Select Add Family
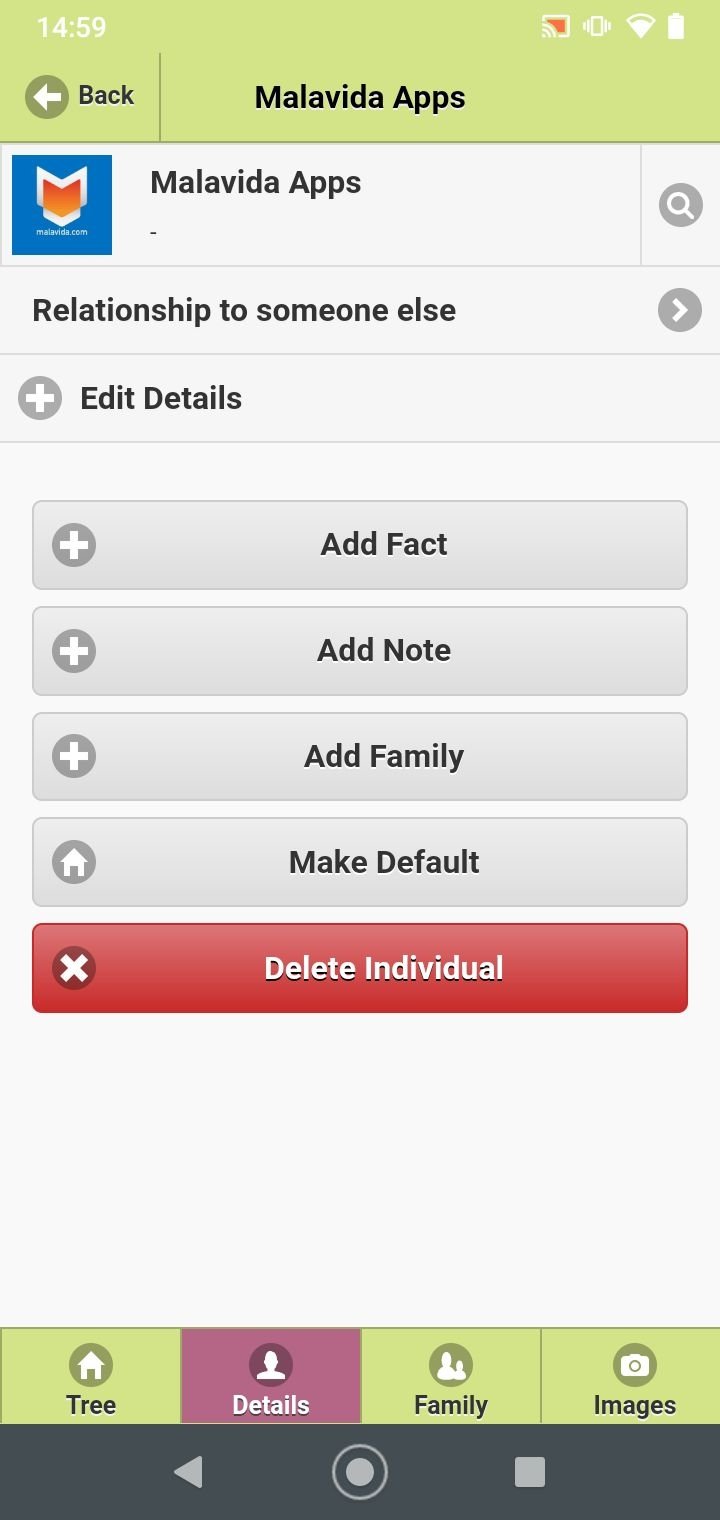Viewport: 720px width, 1520px height. pos(360,757)
